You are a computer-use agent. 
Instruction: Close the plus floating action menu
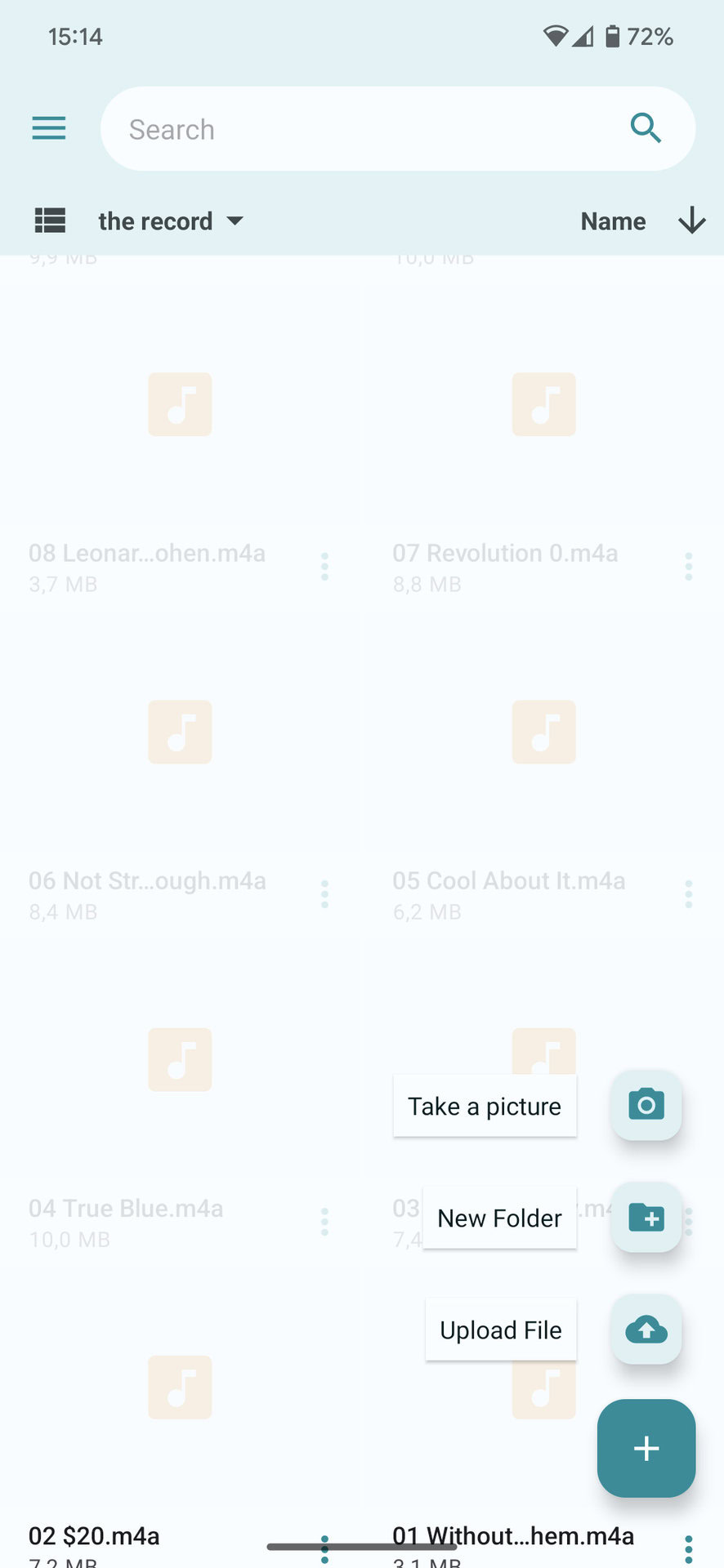(x=646, y=1448)
